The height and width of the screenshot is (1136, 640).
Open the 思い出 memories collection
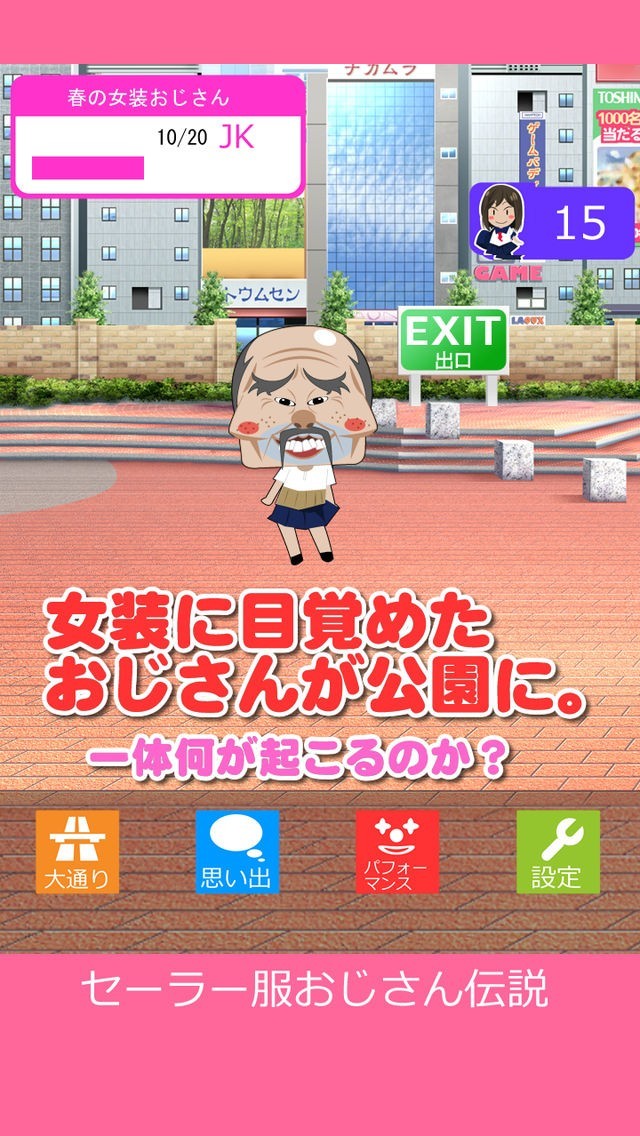(x=237, y=851)
